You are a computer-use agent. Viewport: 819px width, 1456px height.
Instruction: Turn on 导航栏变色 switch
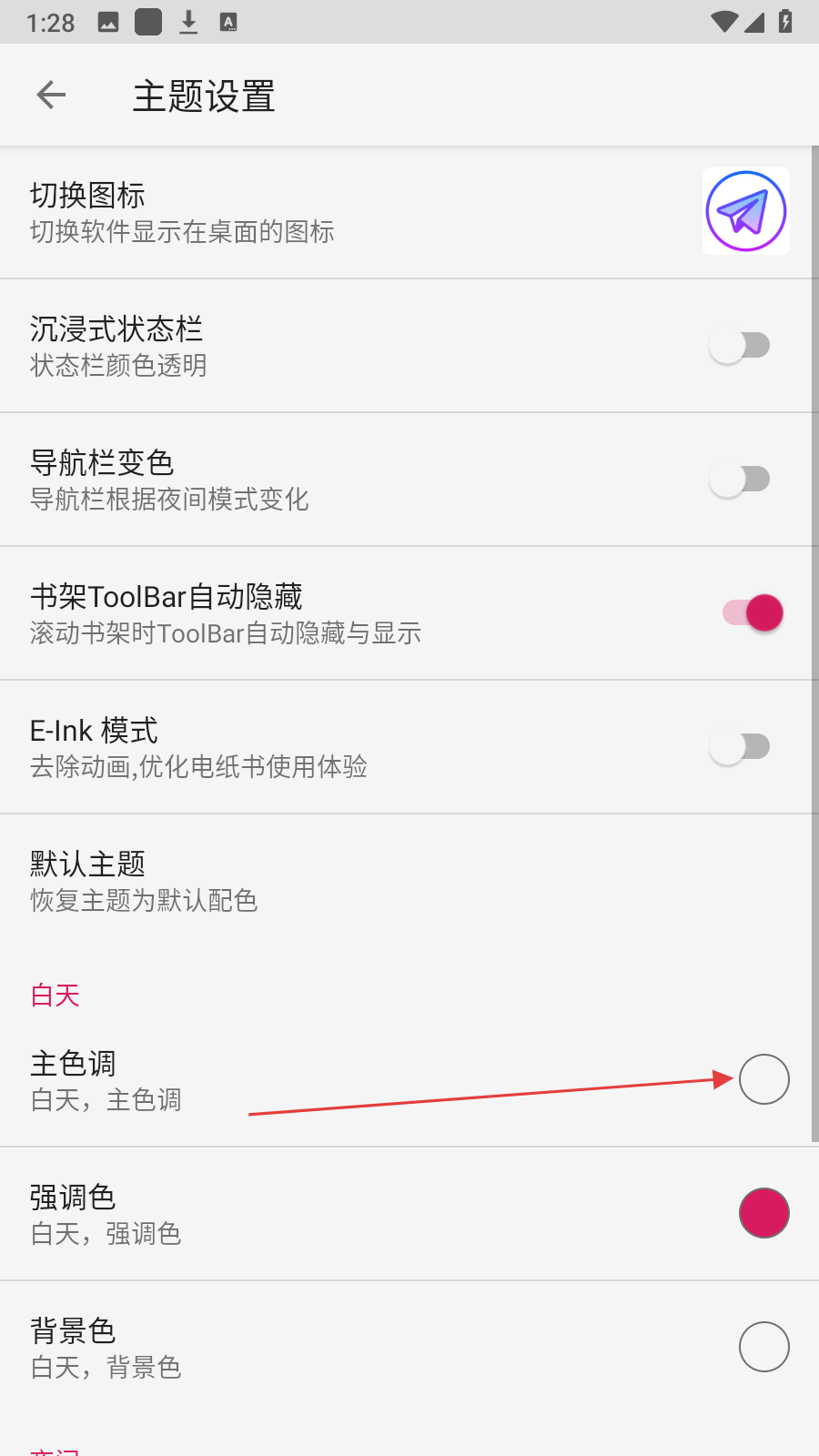pyautogui.click(x=740, y=480)
